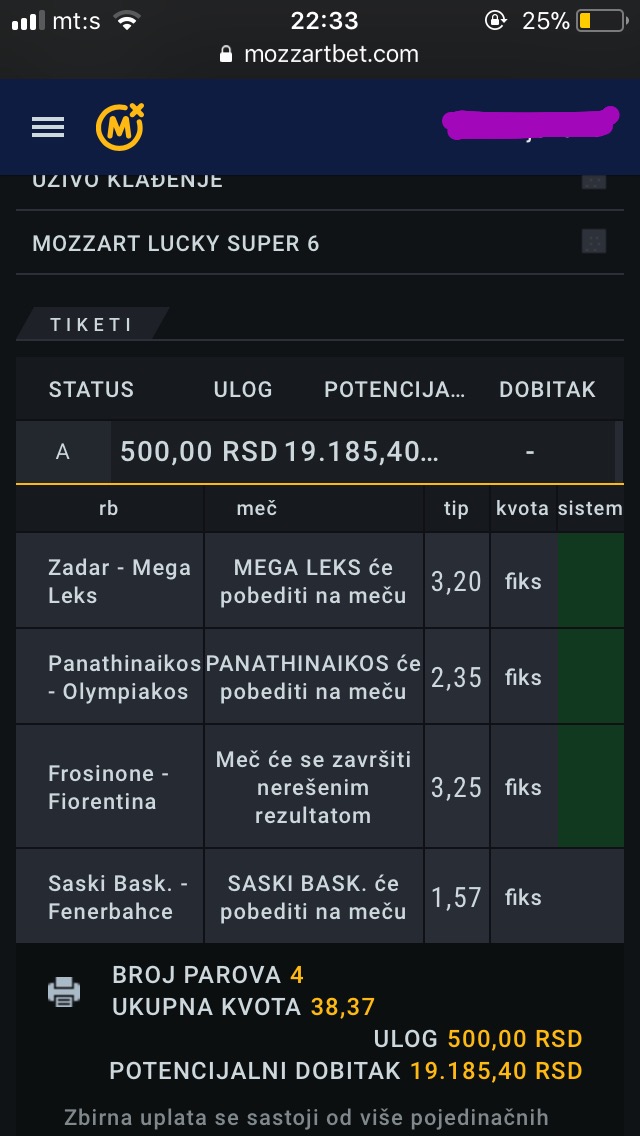This screenshot has width=640, height=1136.
Task: Expand the 500,00 RSD ticket row
Action: coord(320,452)
